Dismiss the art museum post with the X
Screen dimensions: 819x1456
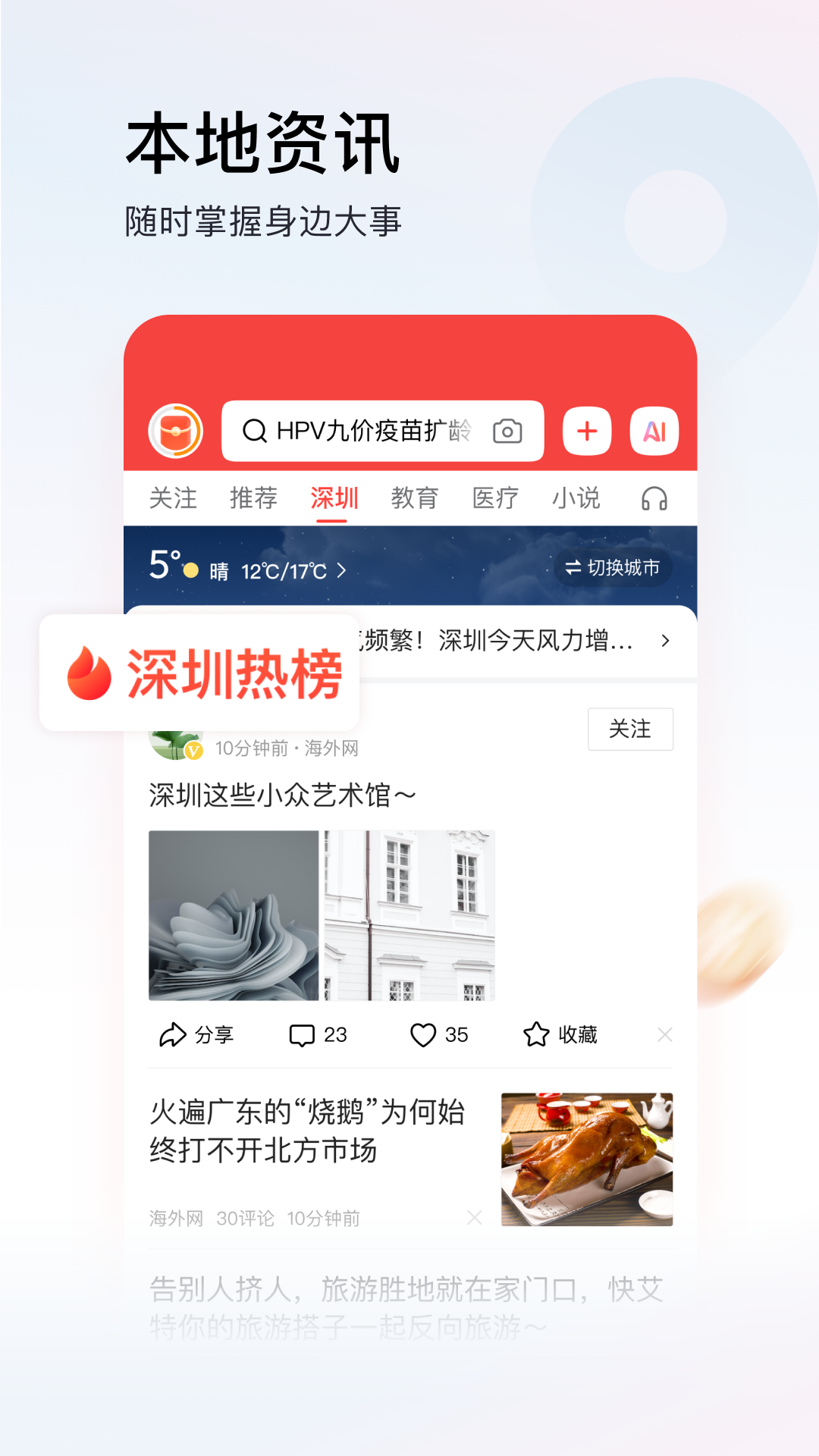(665, 1034)
